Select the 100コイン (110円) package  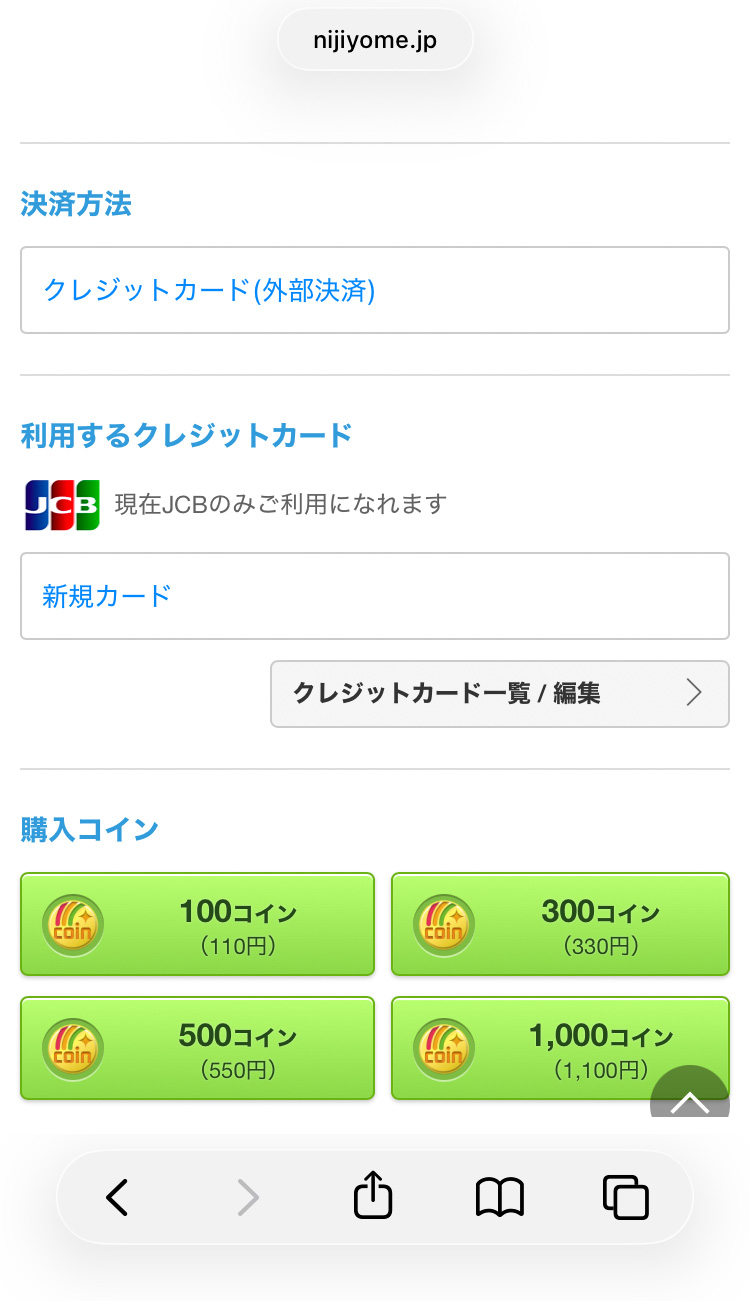click(198, 924)
